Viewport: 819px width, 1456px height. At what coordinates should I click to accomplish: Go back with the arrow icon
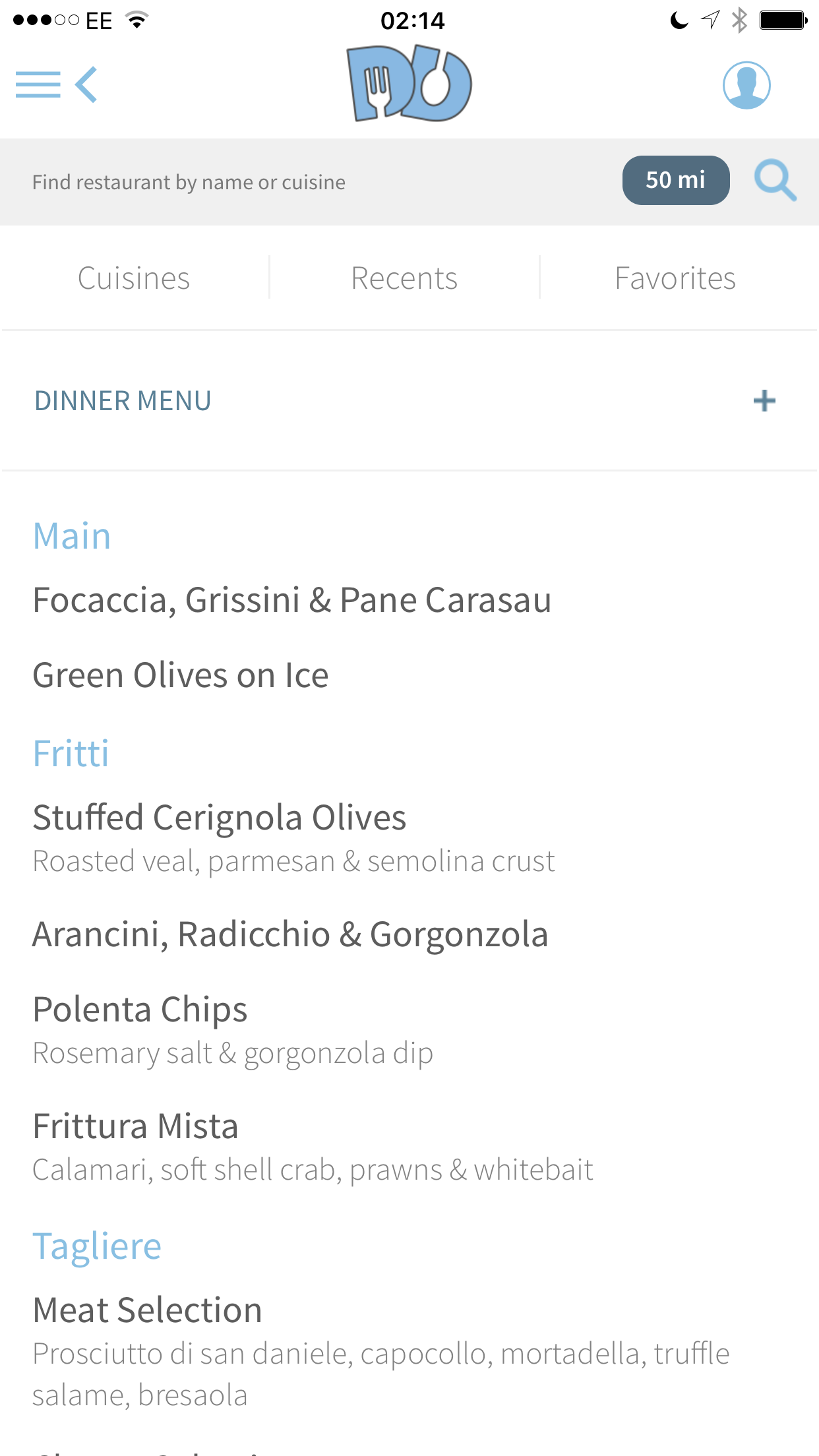point(86,85)
